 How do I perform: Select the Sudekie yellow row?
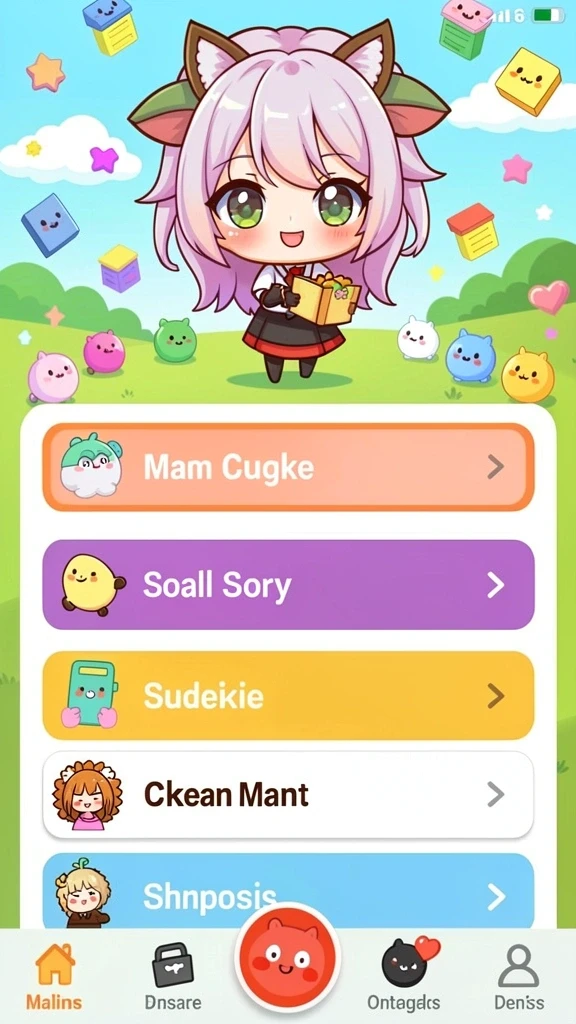click(x=288, y=696)
